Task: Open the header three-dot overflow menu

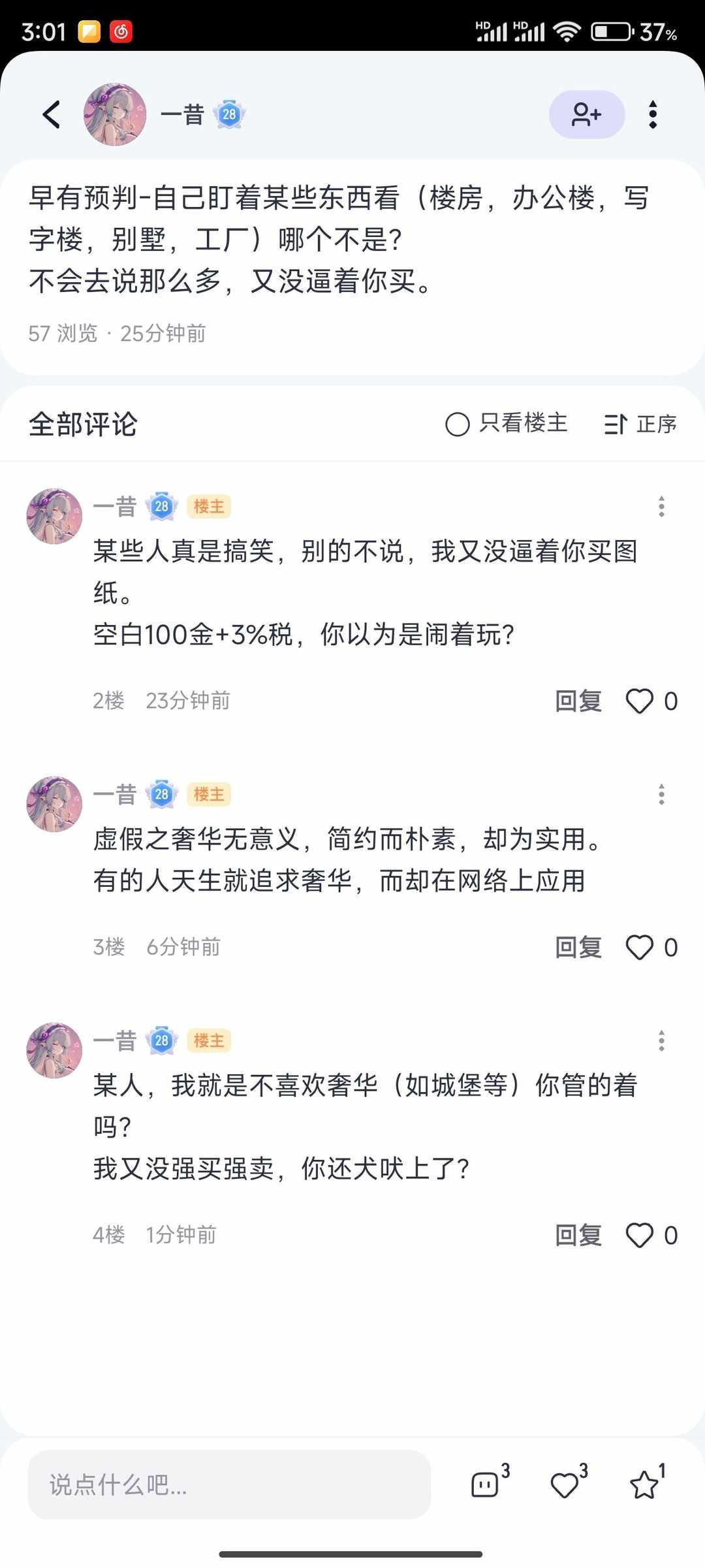Action: coord(652,114)
